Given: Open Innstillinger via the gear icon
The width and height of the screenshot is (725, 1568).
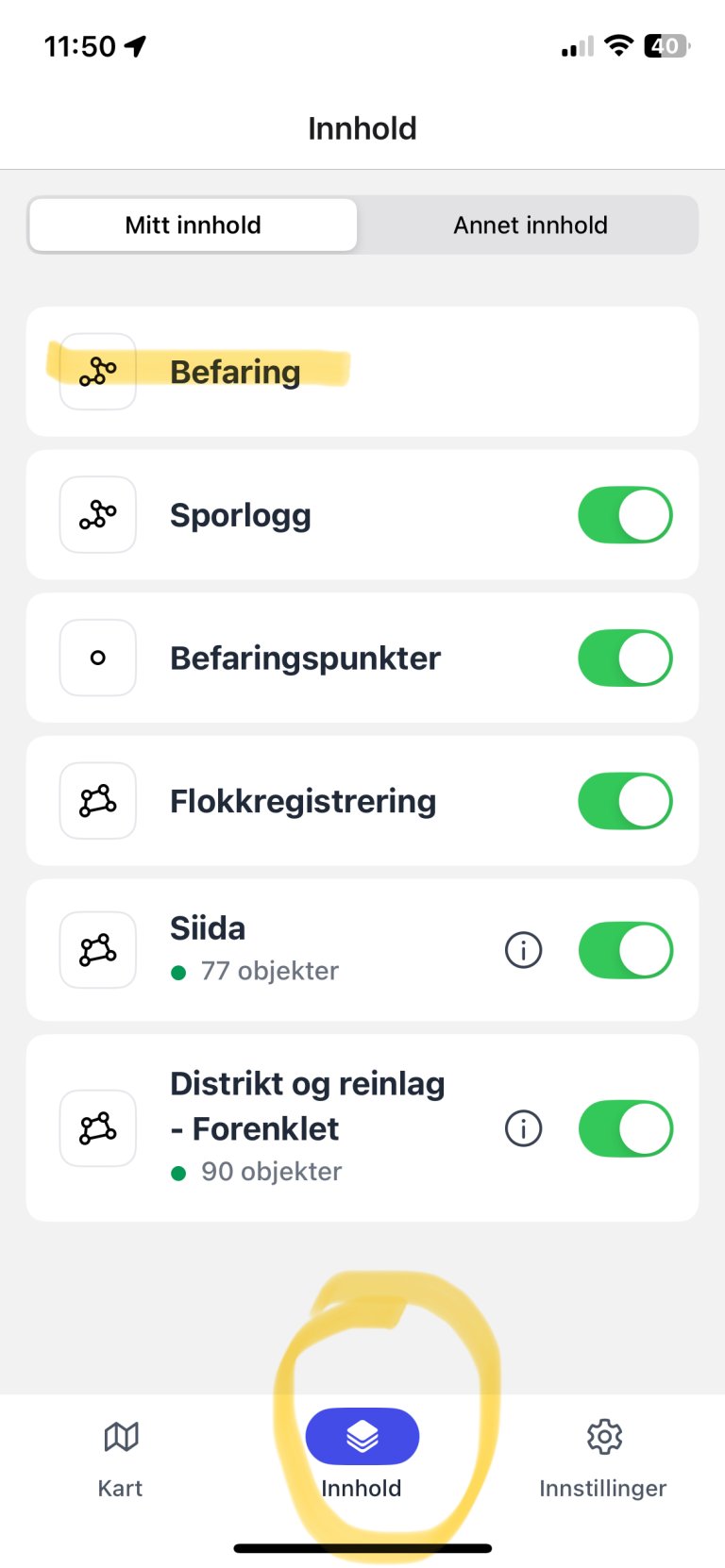Looking at the screenshot, I should coord(603,1436).
